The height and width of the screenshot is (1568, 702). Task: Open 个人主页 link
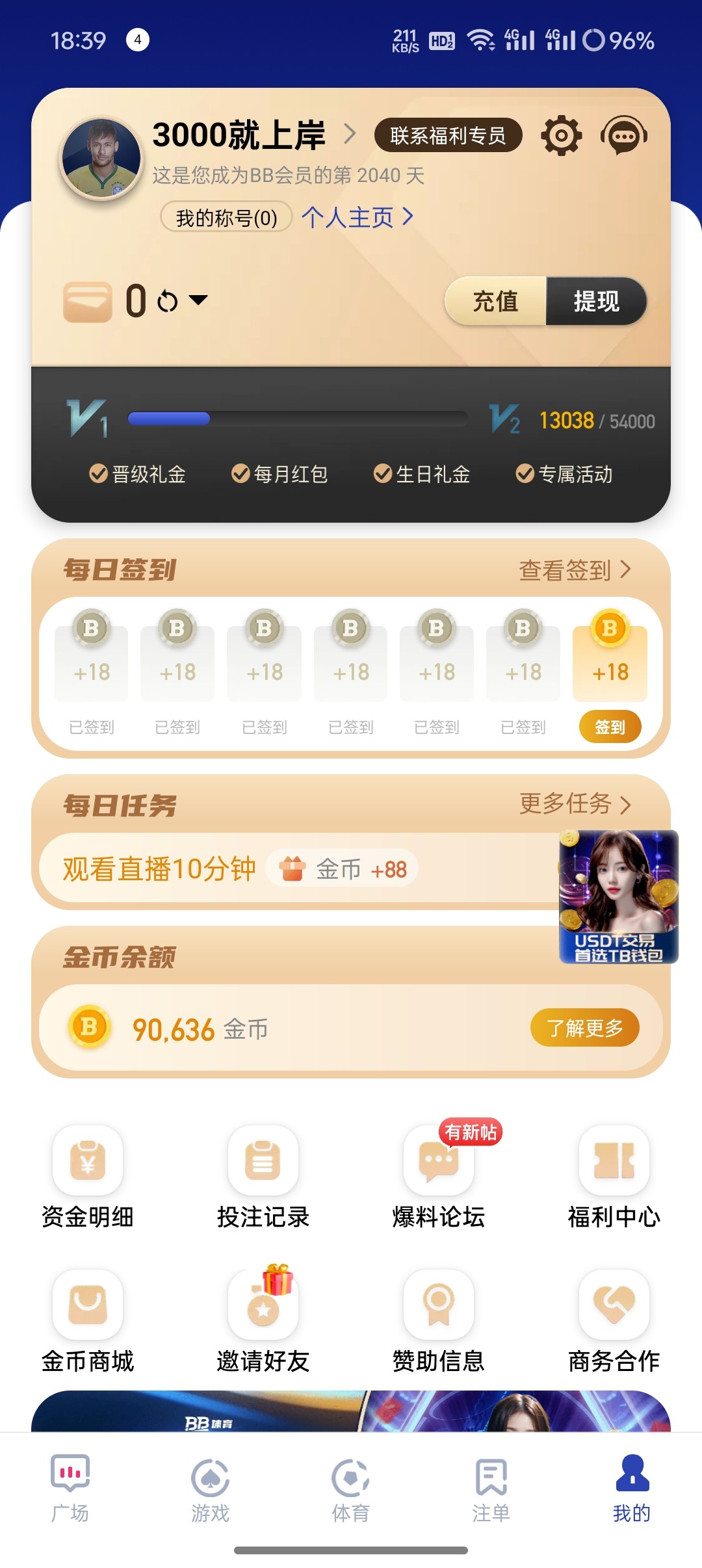coord(357,217)
